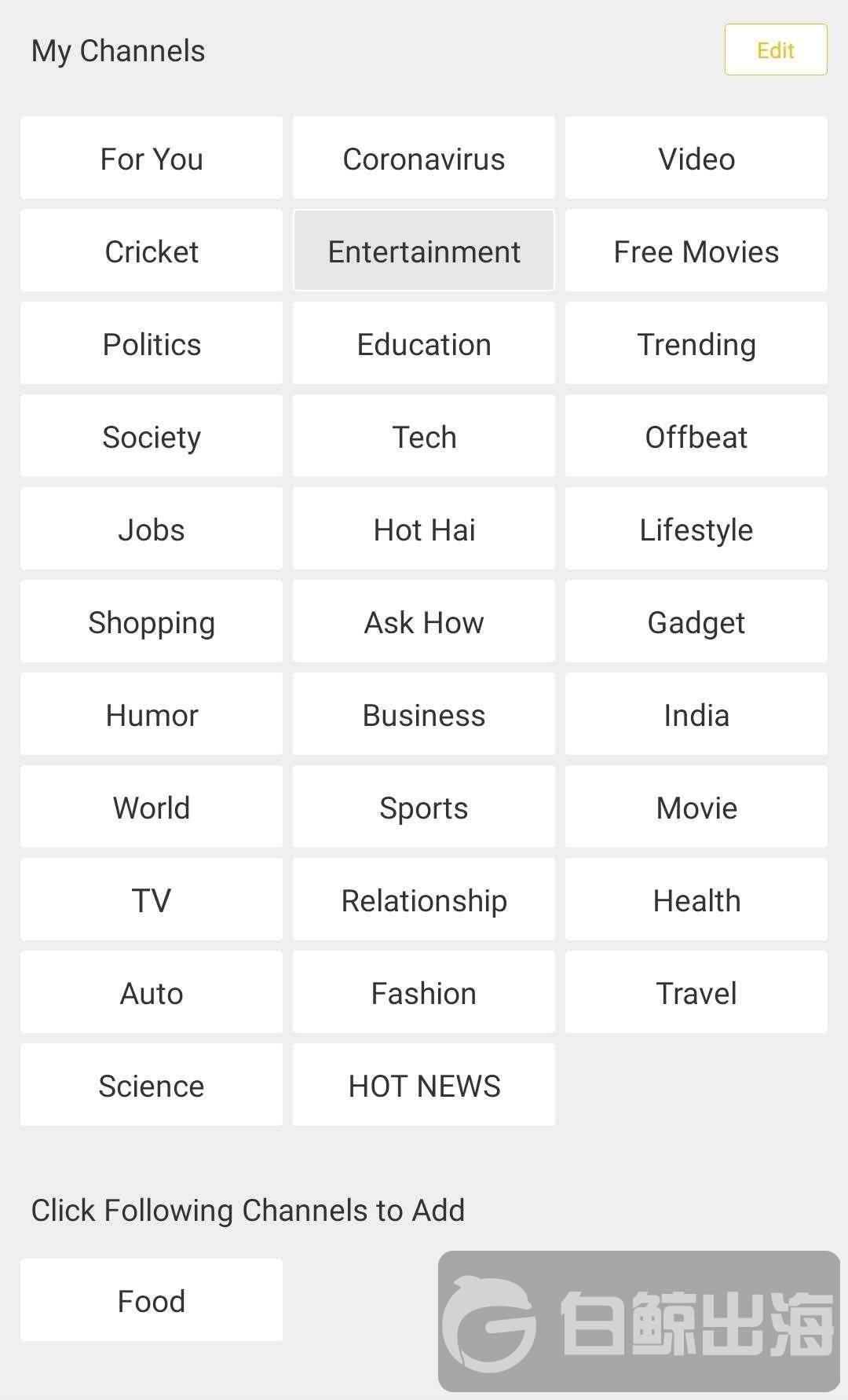Go to the Politics channel
Image resolution: width=848 pixels, height=1400 pixels.
tap(152, 344)
